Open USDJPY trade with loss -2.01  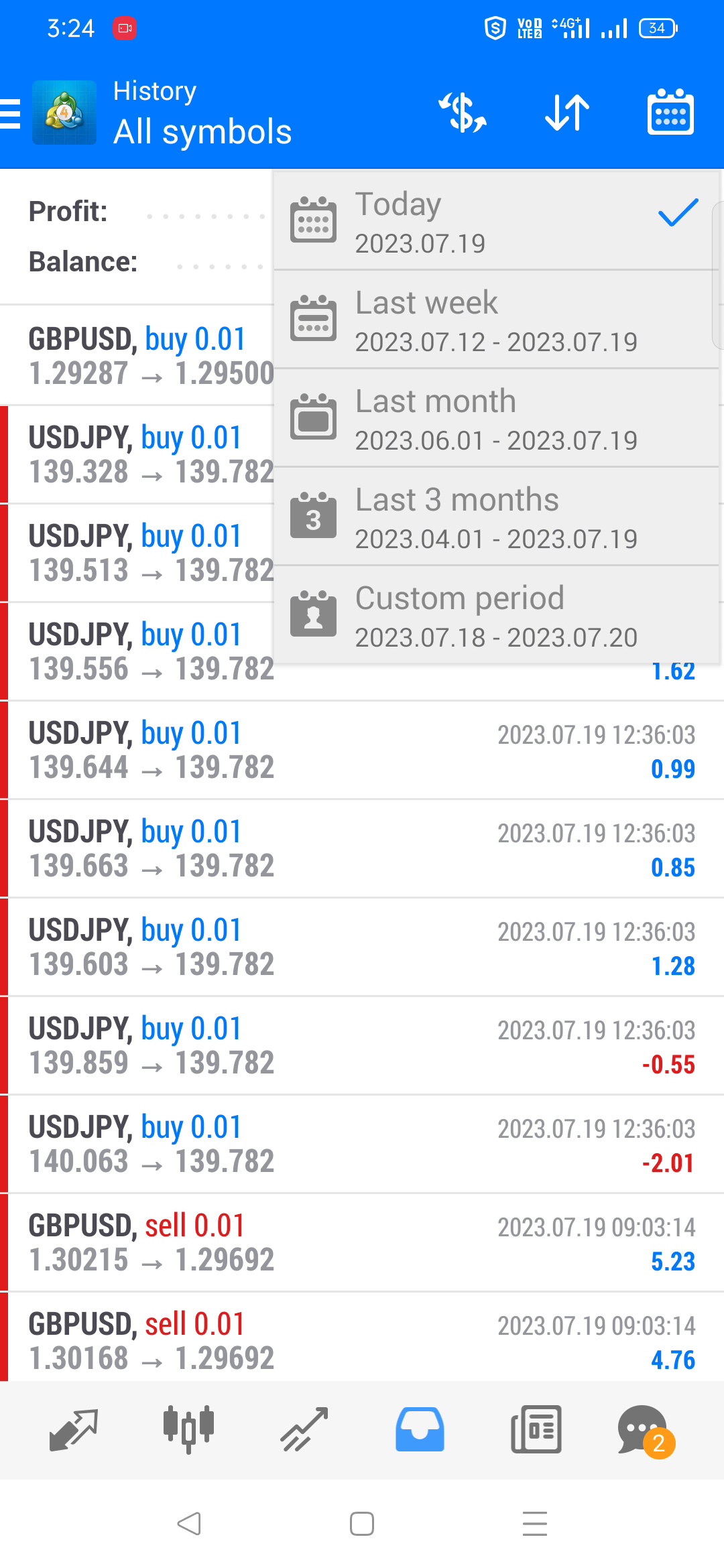coord(362,1144)
